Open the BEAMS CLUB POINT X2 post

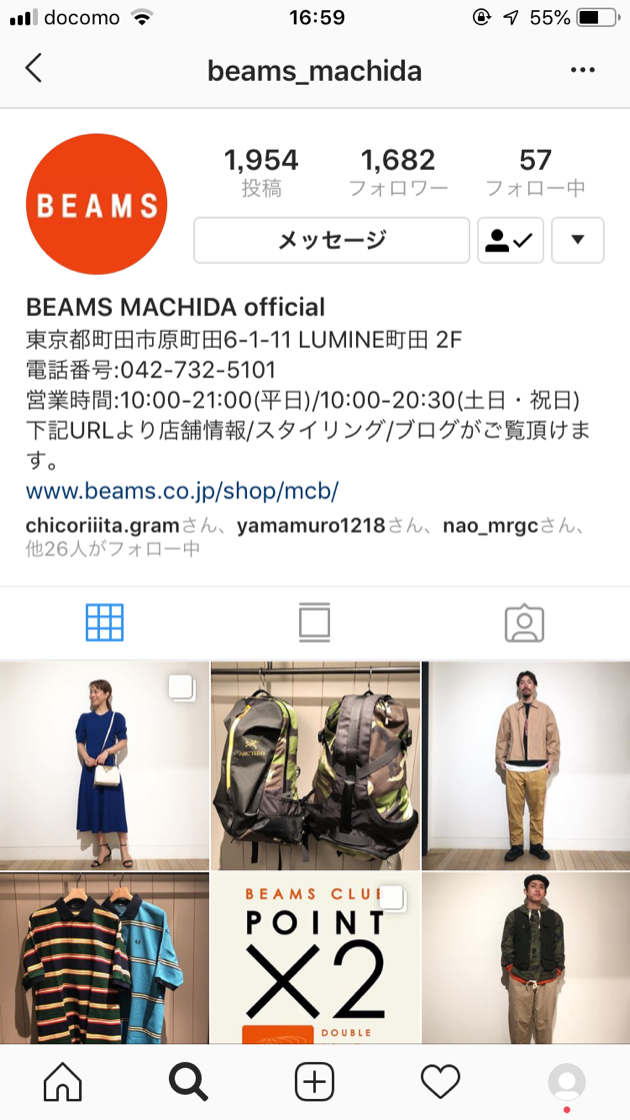(x=315, y=960)
